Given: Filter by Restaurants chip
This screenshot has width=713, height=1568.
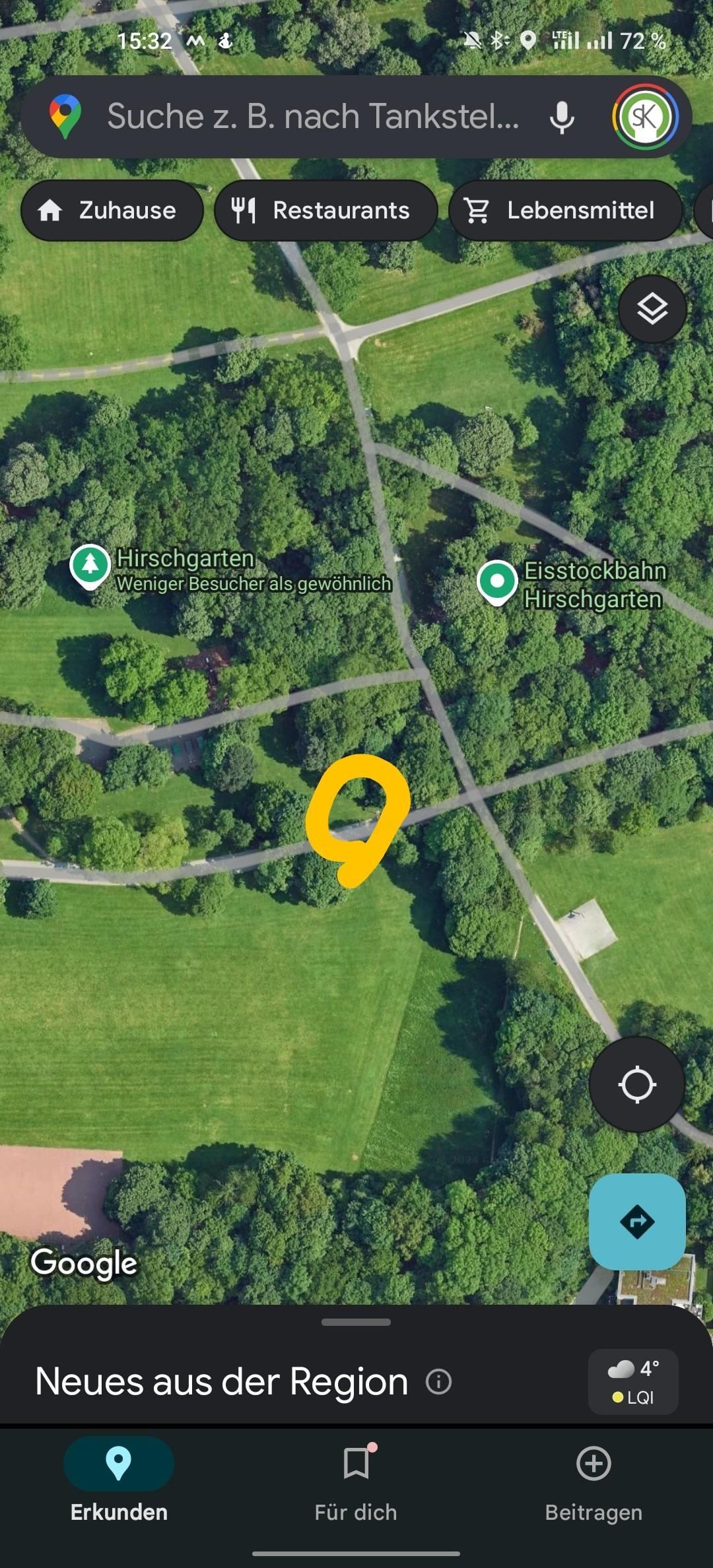Looking at the screenshot, I should coord(325,211).
